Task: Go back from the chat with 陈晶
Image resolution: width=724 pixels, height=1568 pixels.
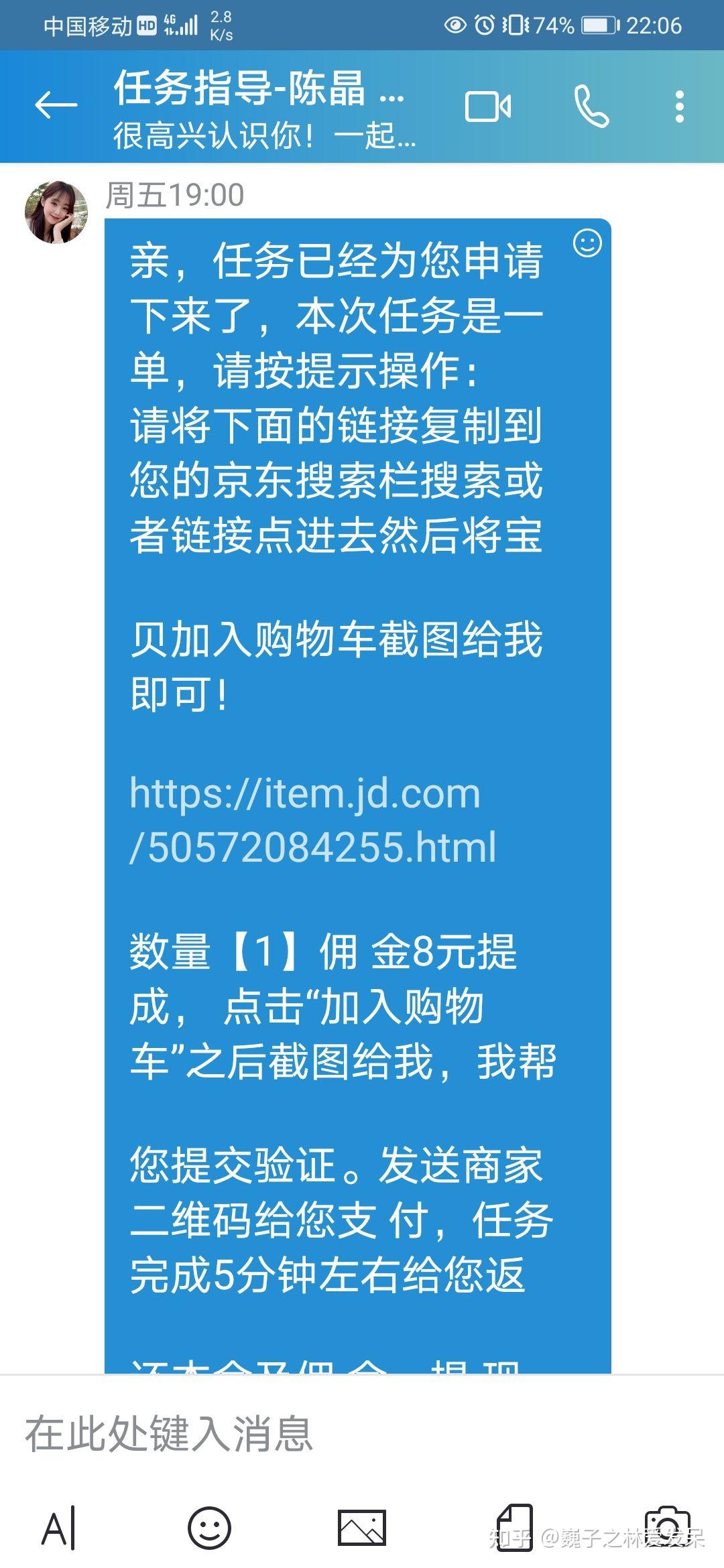Action: 56,106
